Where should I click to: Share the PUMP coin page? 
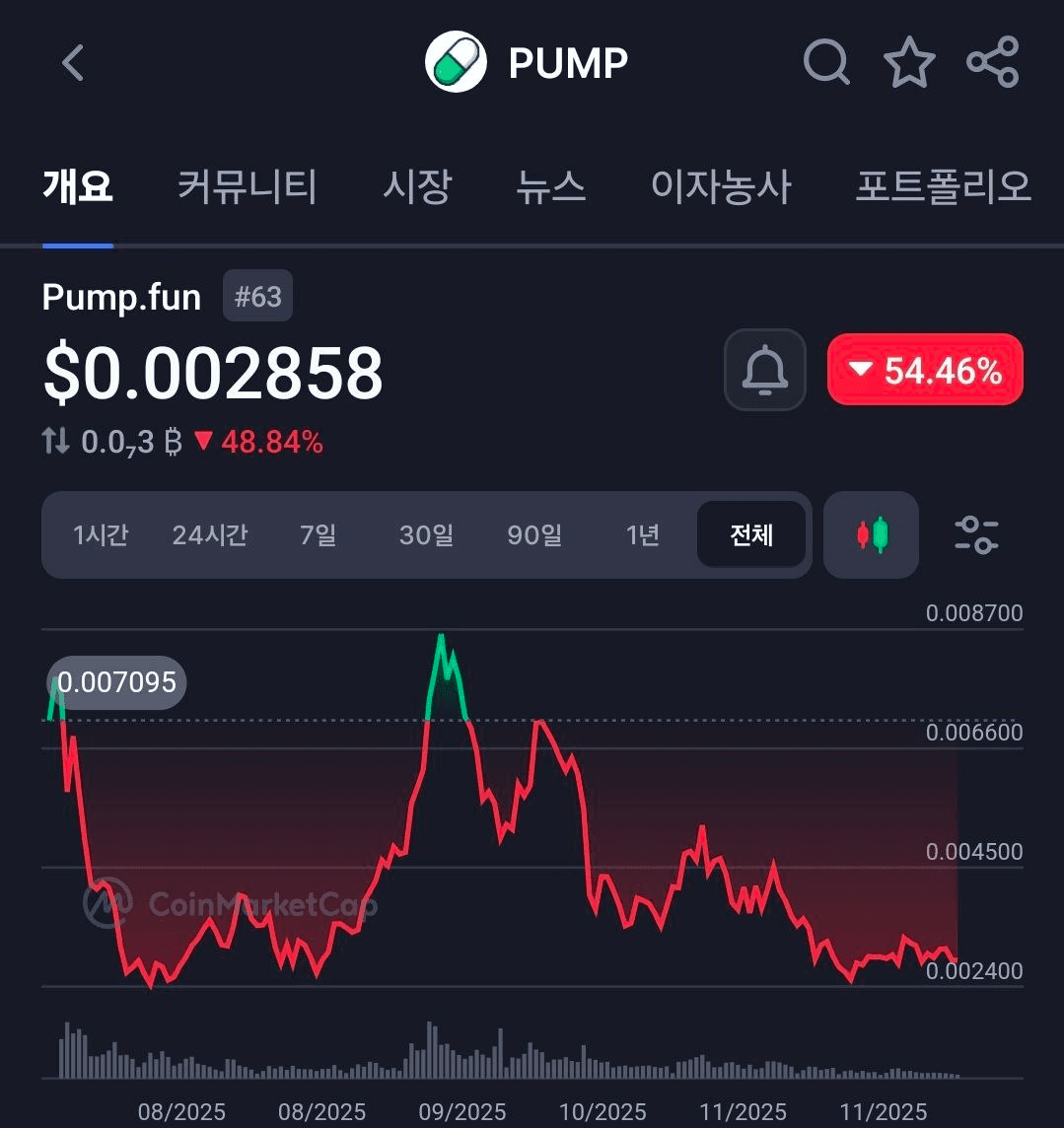(991, 63)
